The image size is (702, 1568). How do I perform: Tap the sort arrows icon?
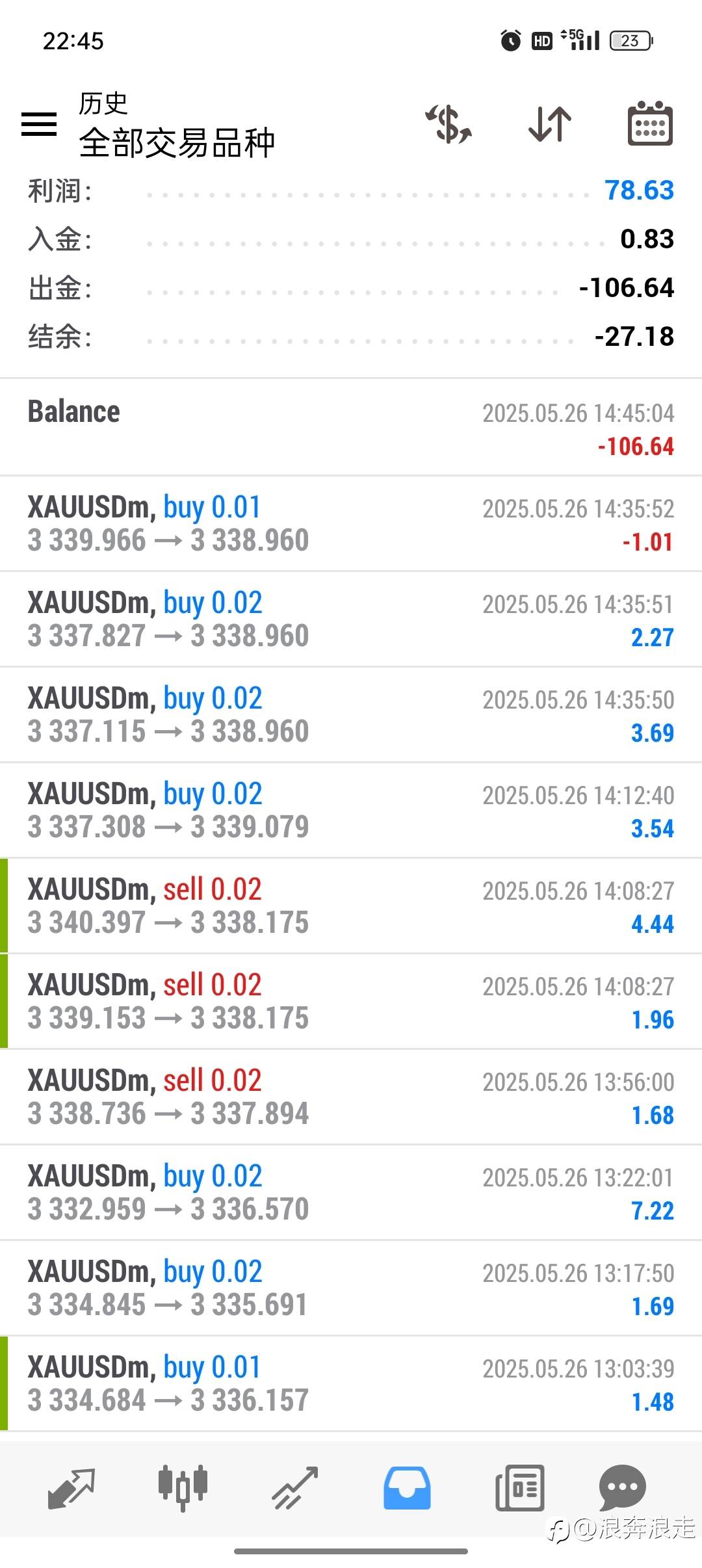click(550, 124)
